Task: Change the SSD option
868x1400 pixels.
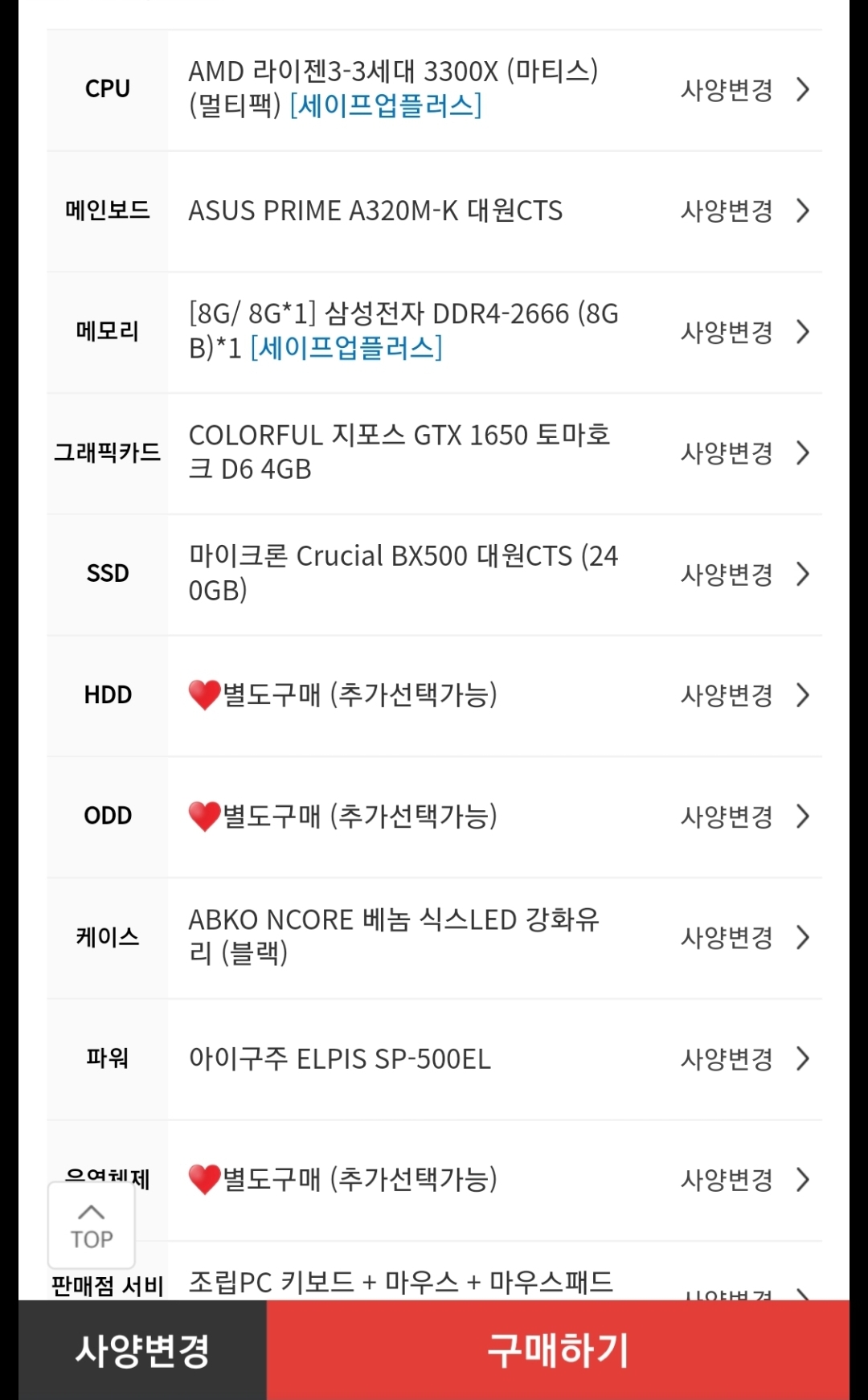Action: (744, 575)
